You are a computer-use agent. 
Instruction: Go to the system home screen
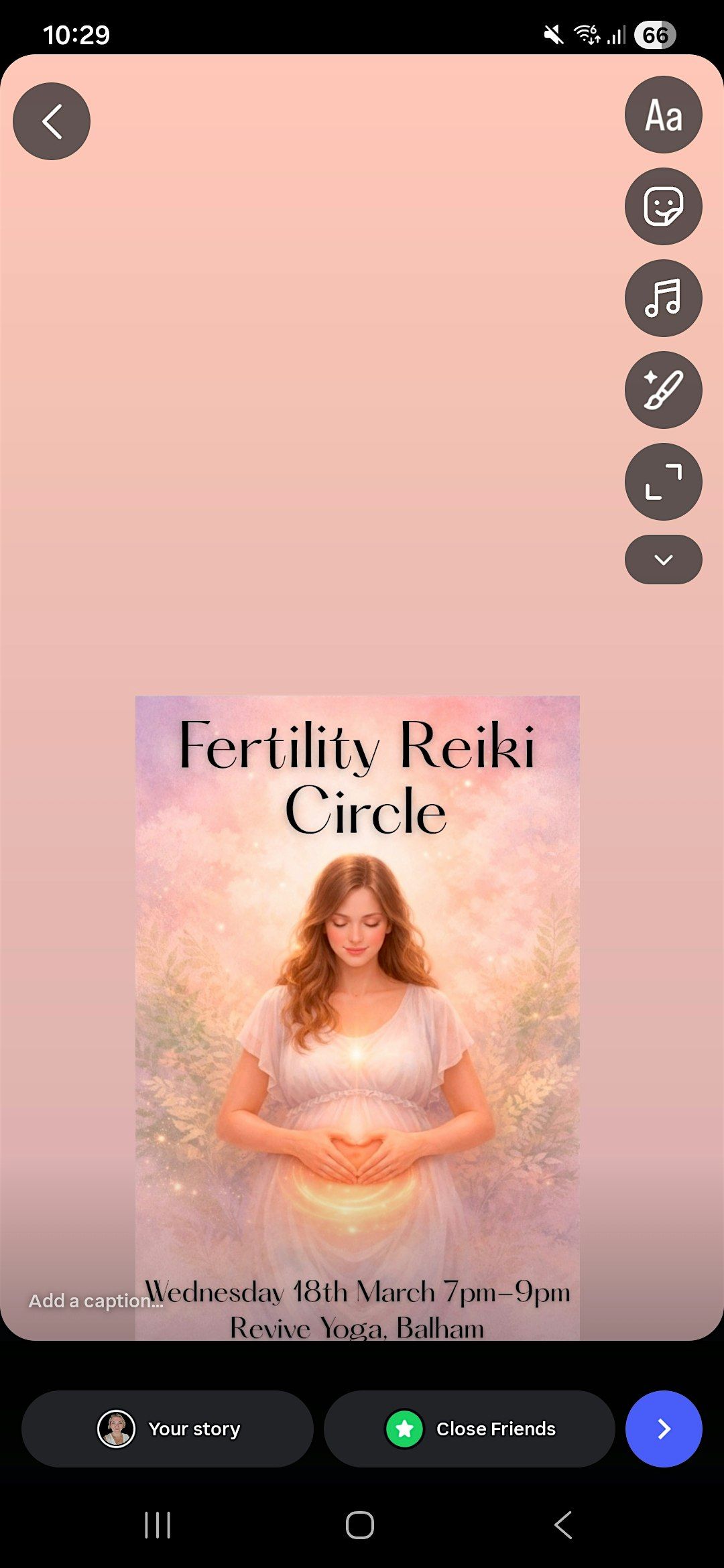[360, 1525]
